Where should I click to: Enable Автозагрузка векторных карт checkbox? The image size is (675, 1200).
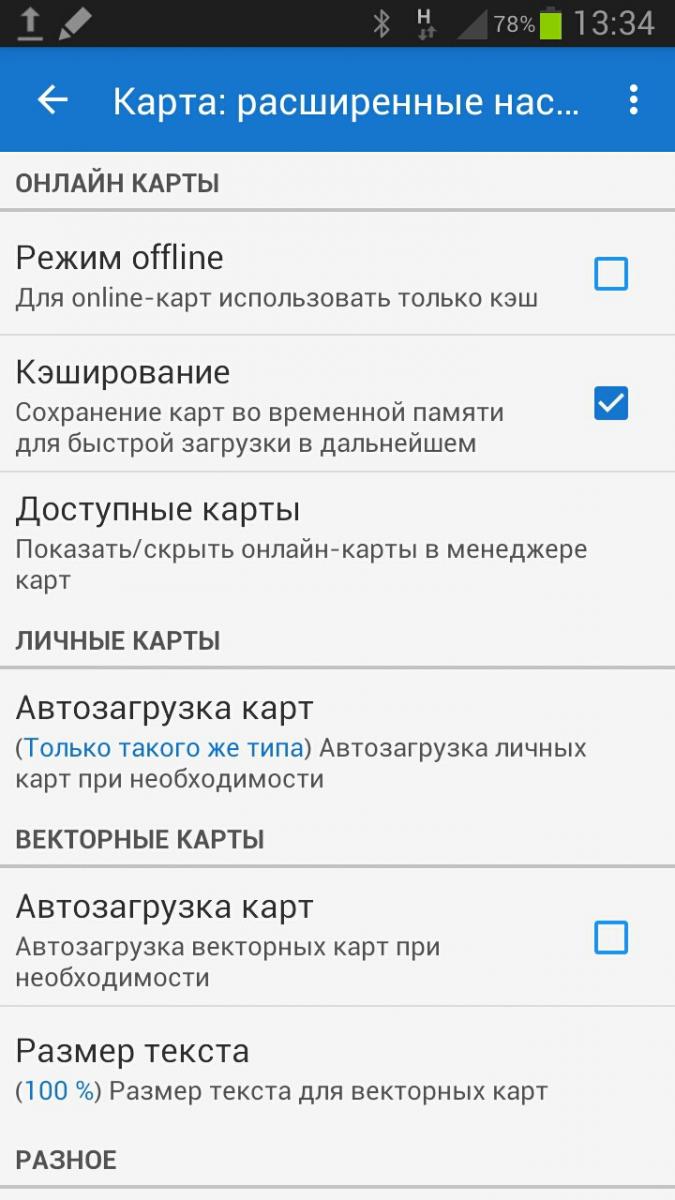[x=611, y=938]
